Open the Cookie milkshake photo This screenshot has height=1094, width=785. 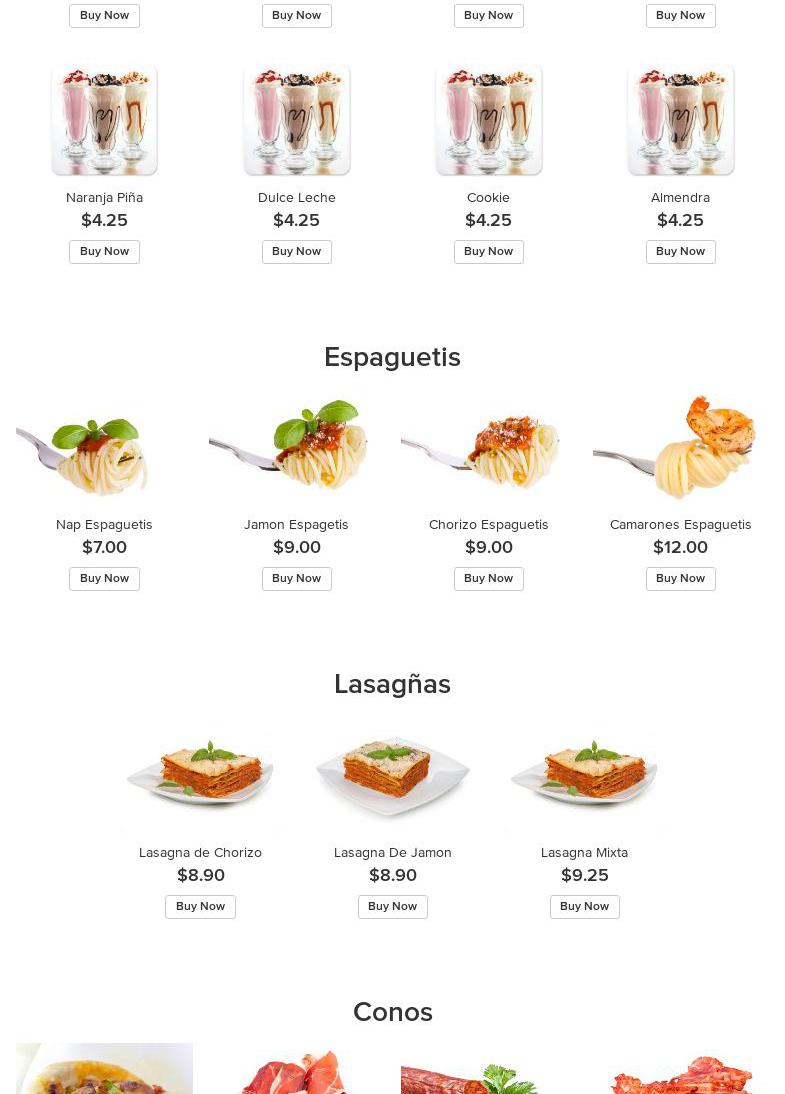pos(488,120)
